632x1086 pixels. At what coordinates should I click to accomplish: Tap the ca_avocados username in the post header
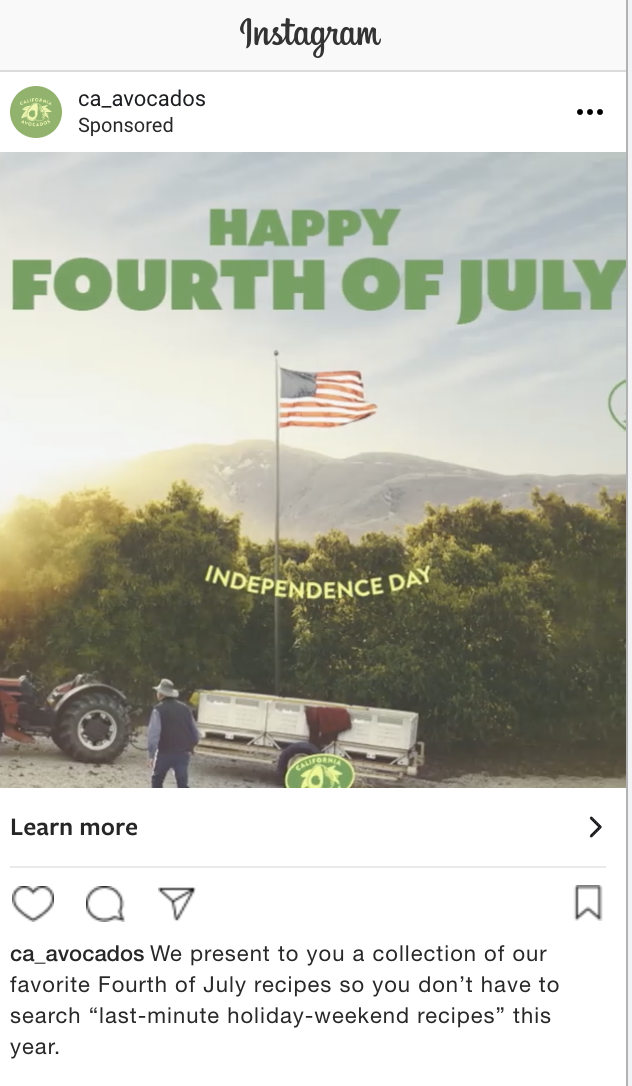coord(141,99)
